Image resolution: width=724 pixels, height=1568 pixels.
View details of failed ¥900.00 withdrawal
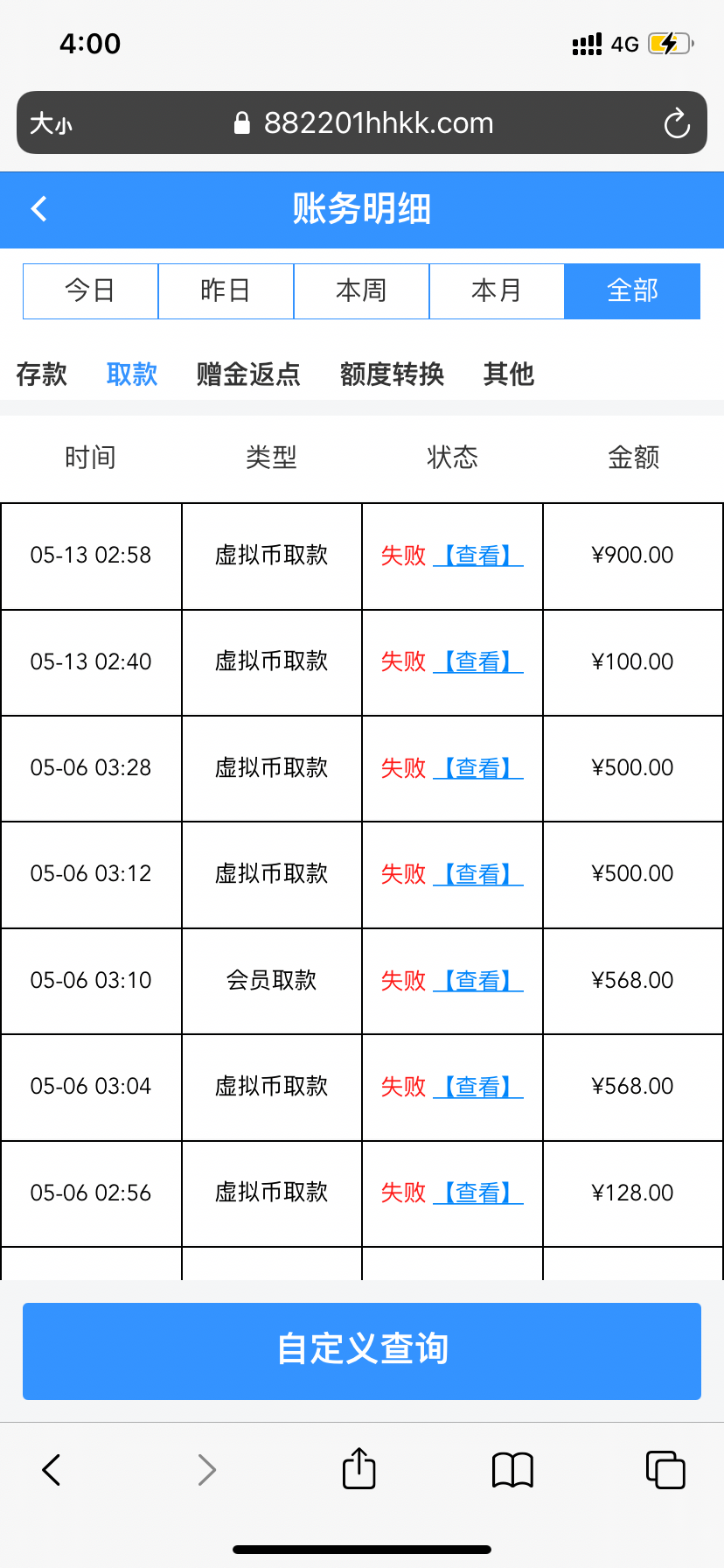coord(478,556)
